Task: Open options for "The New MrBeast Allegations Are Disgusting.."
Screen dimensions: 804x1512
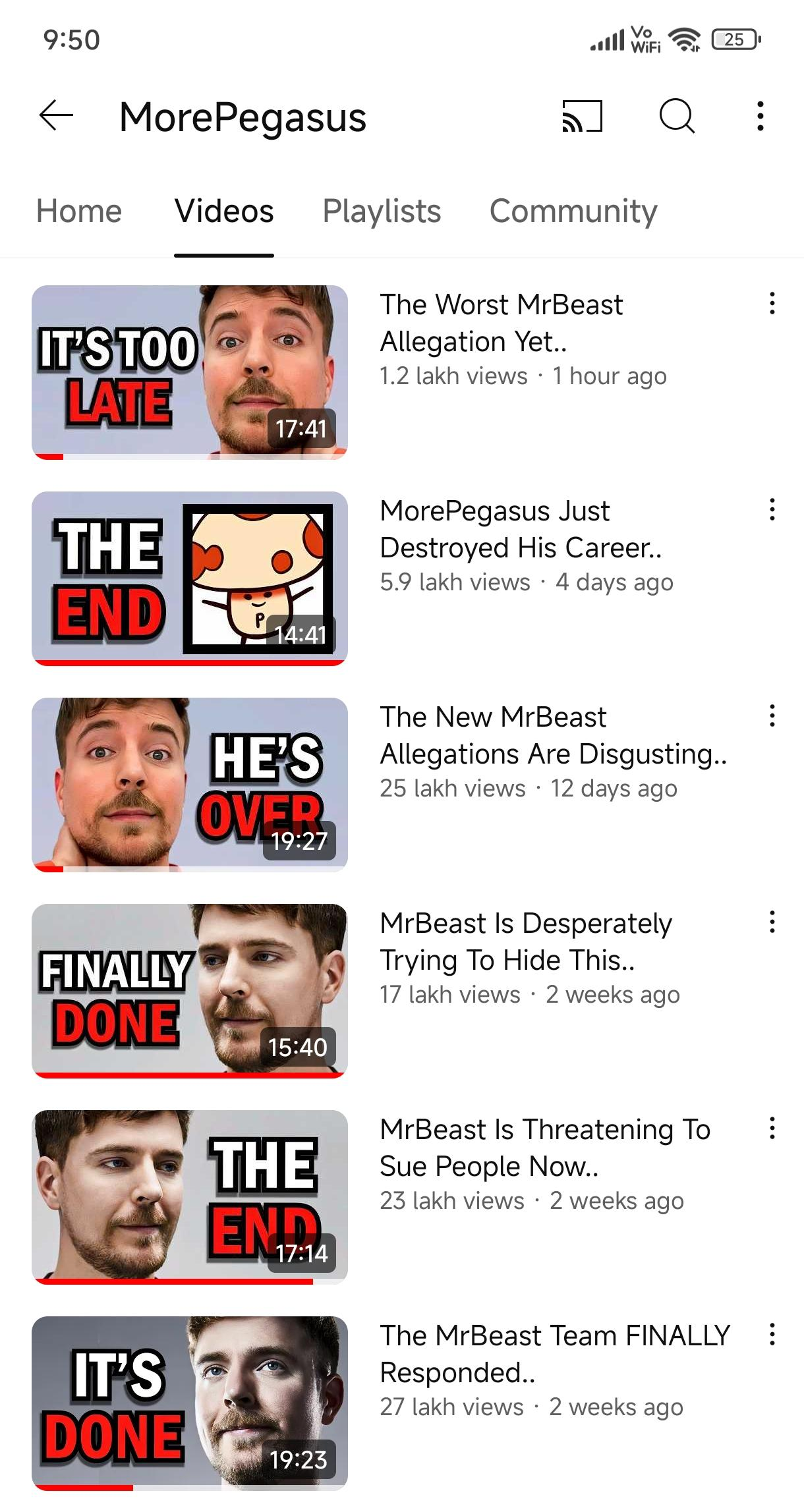Action: click(x=772, y=715)
